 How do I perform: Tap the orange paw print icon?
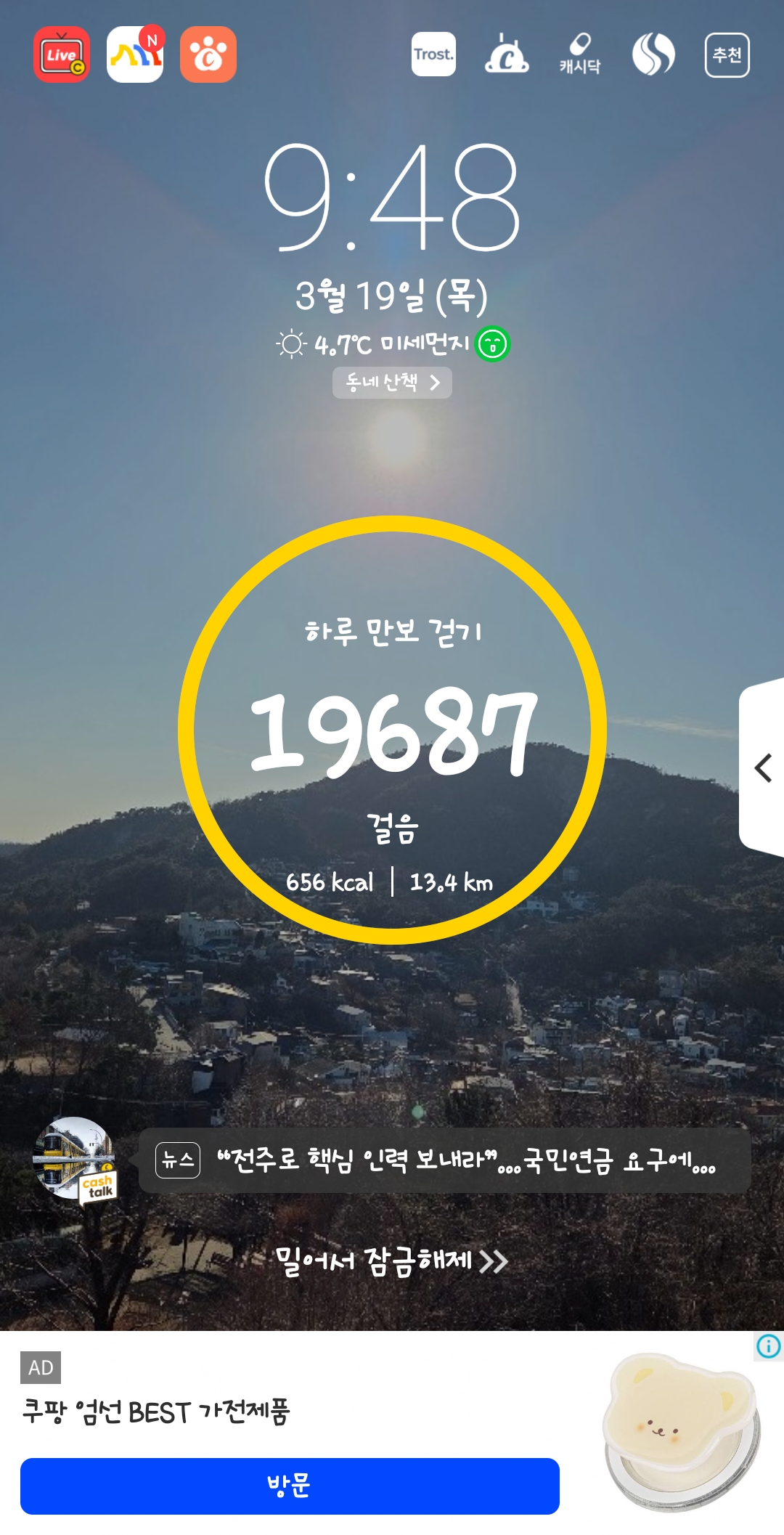(208, 55)
